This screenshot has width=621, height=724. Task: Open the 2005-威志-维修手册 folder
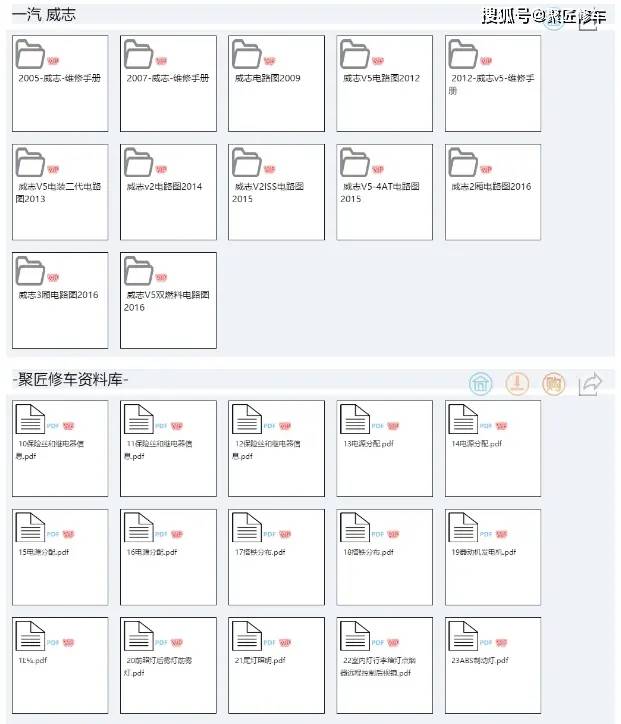(x=60, y=82)
